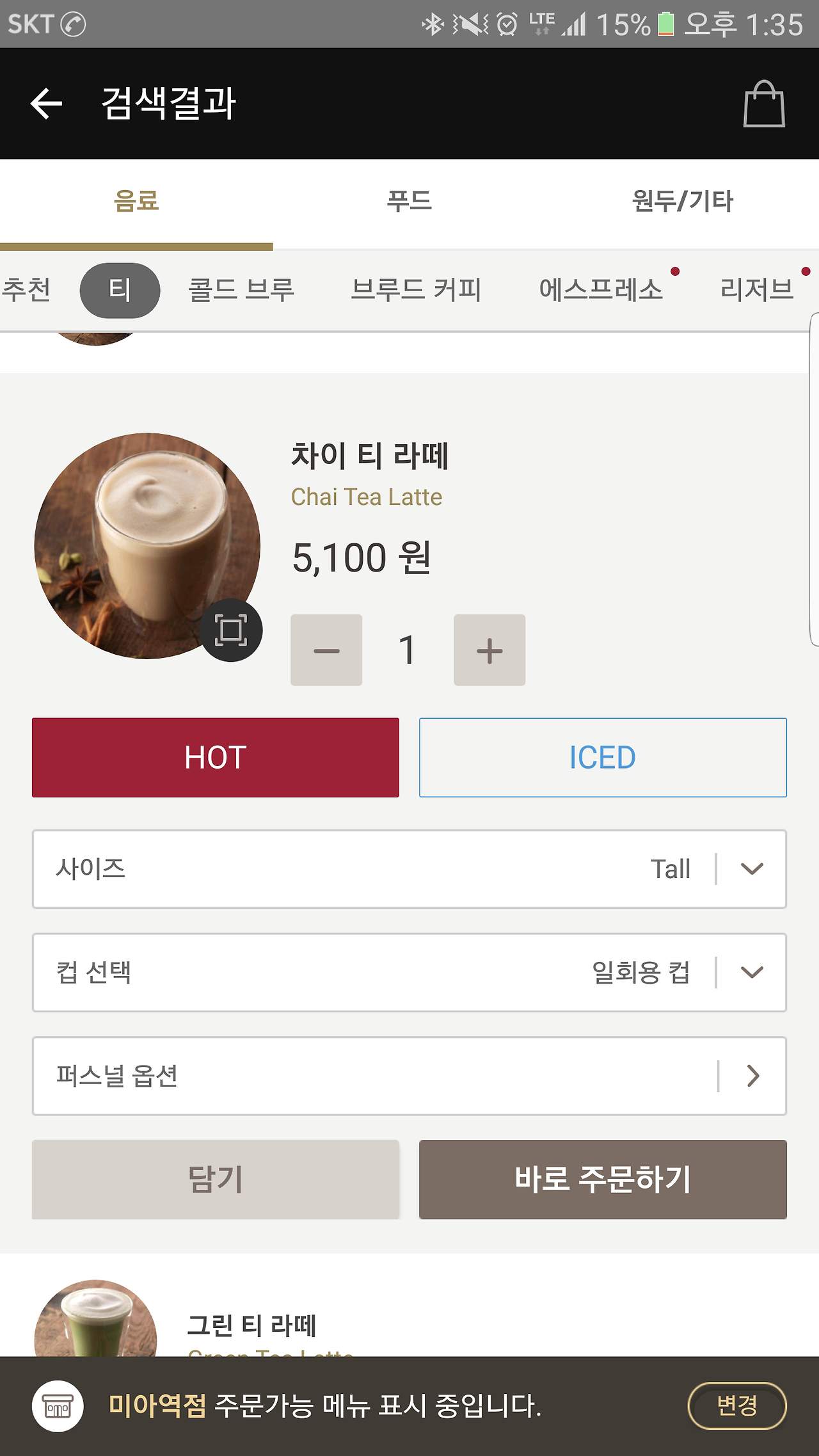Viewport: 819px width, 1456px height.
Task: Increase 차이 티 라떼 quantity
Action: click(489, 650)
